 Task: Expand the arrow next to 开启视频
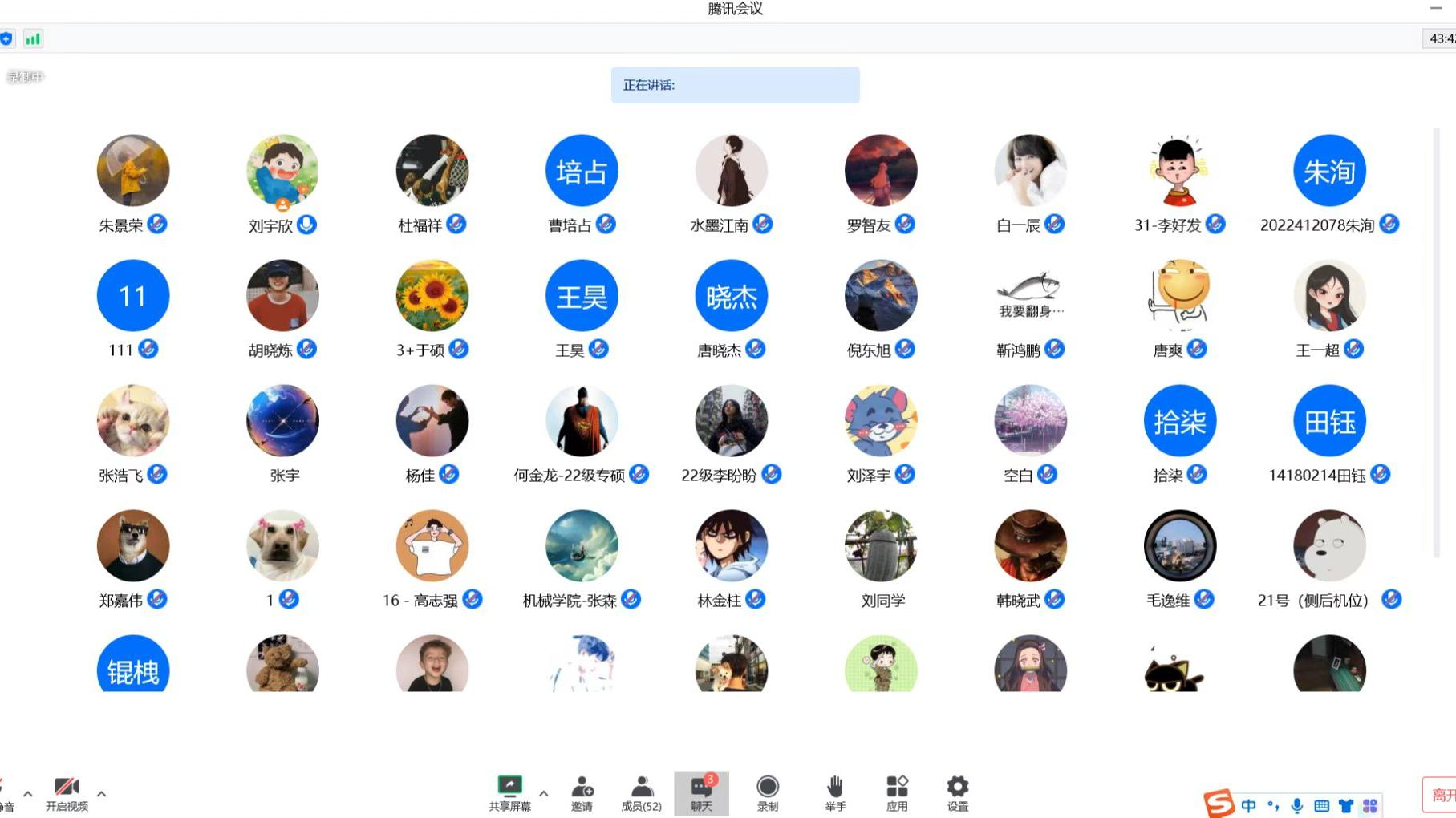click(101, 793)
